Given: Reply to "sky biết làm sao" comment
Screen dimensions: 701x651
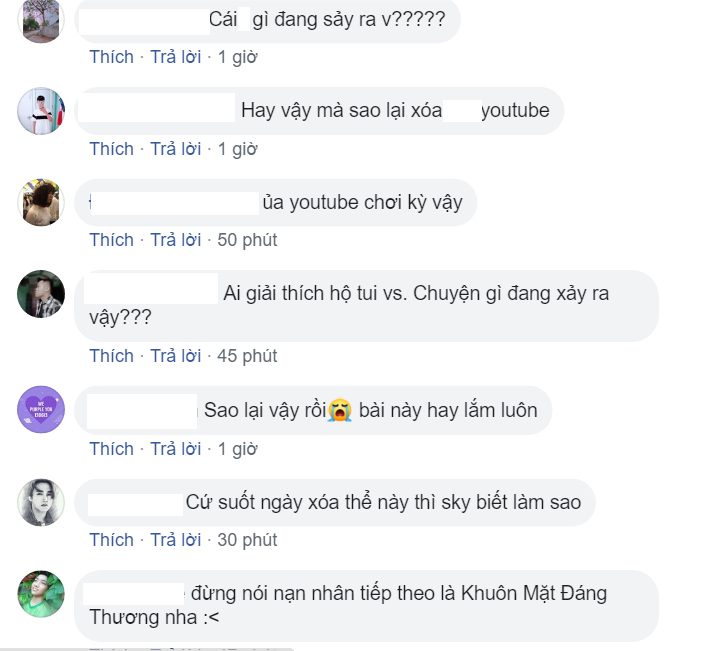Looking at the screenshot, I should [176, 540].
